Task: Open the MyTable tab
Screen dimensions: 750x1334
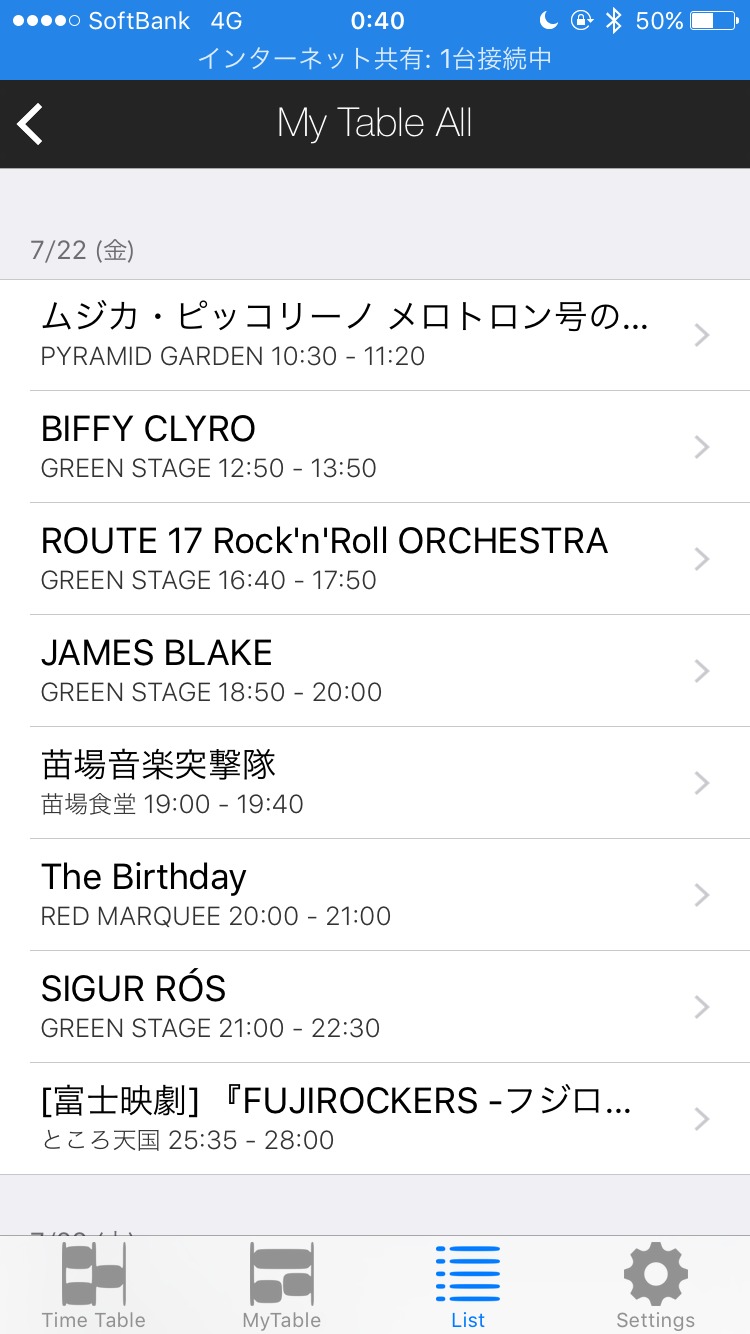Action: (281, 1284)
